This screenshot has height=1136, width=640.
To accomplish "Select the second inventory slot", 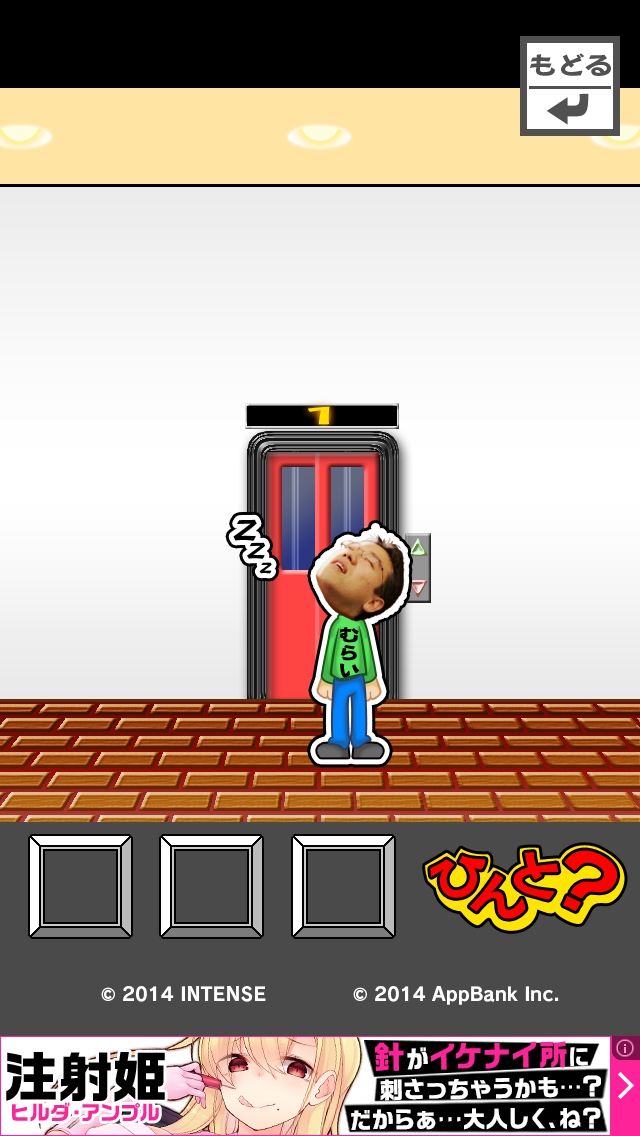I will click(211, 886).
